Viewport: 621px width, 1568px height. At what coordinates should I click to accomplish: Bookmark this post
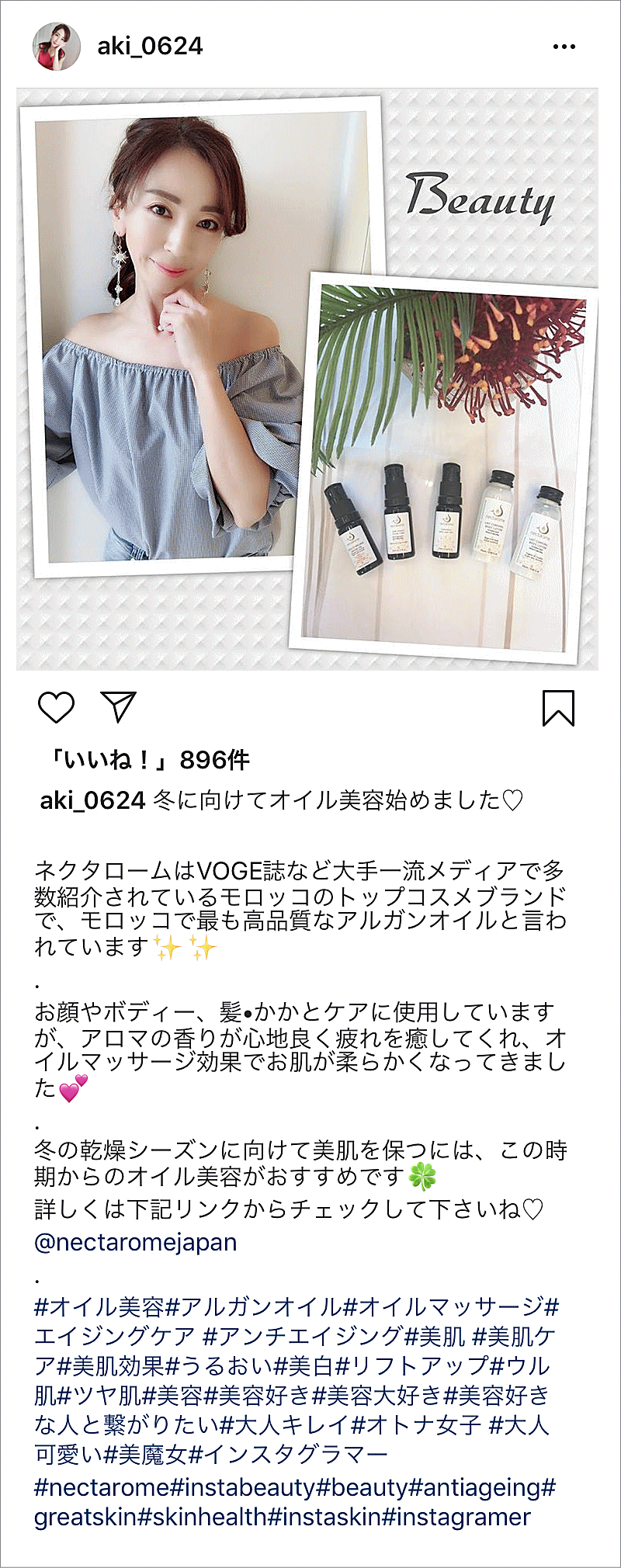pyautogui.click(x=558, y=708)
